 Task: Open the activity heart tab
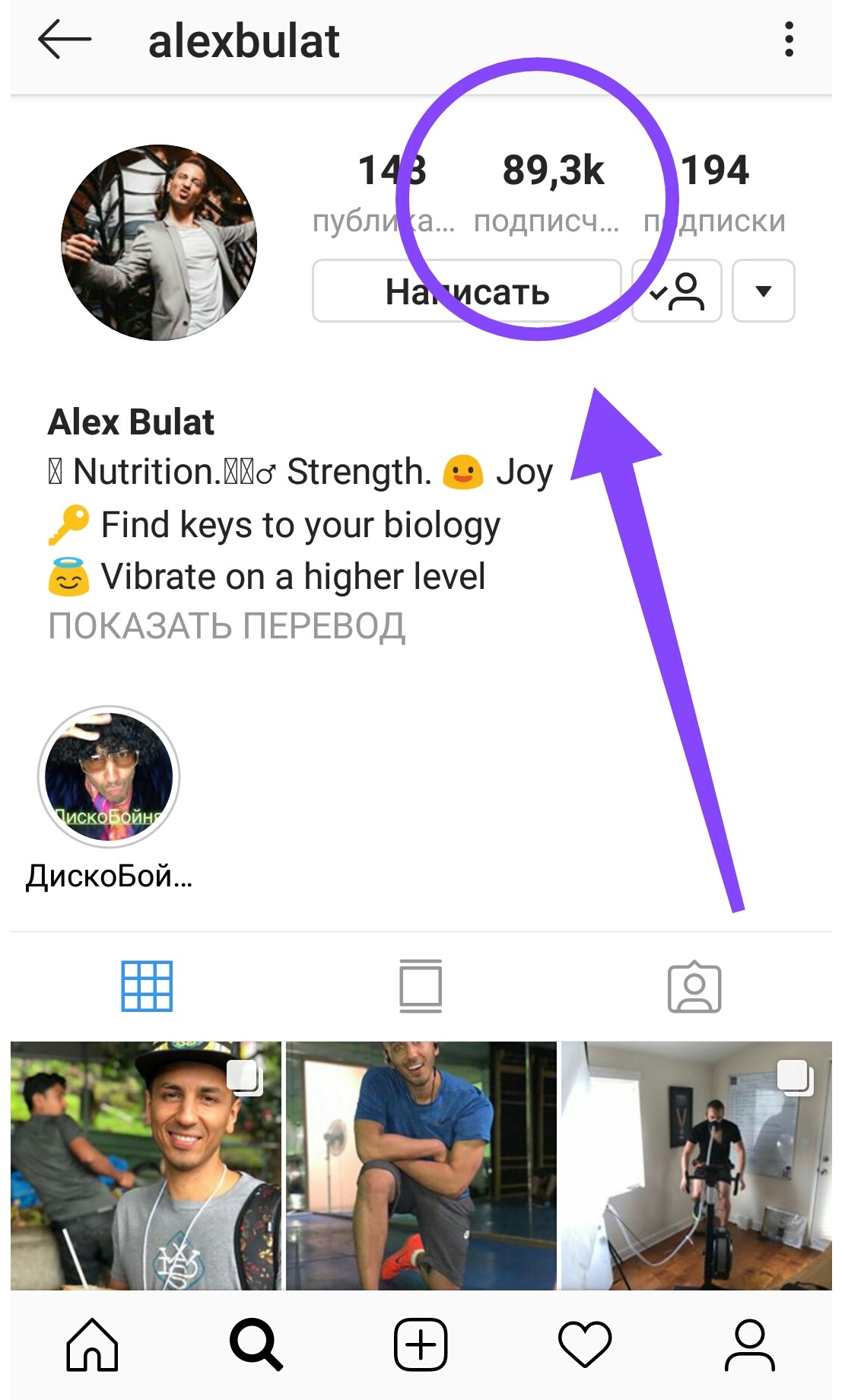point(585,1344)
